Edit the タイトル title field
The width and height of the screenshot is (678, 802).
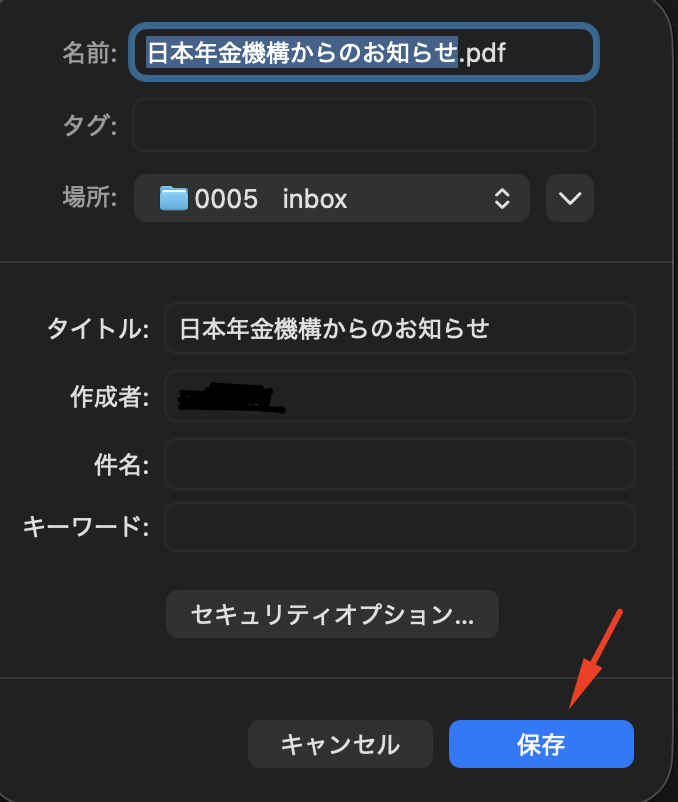(x=400, y=328)
